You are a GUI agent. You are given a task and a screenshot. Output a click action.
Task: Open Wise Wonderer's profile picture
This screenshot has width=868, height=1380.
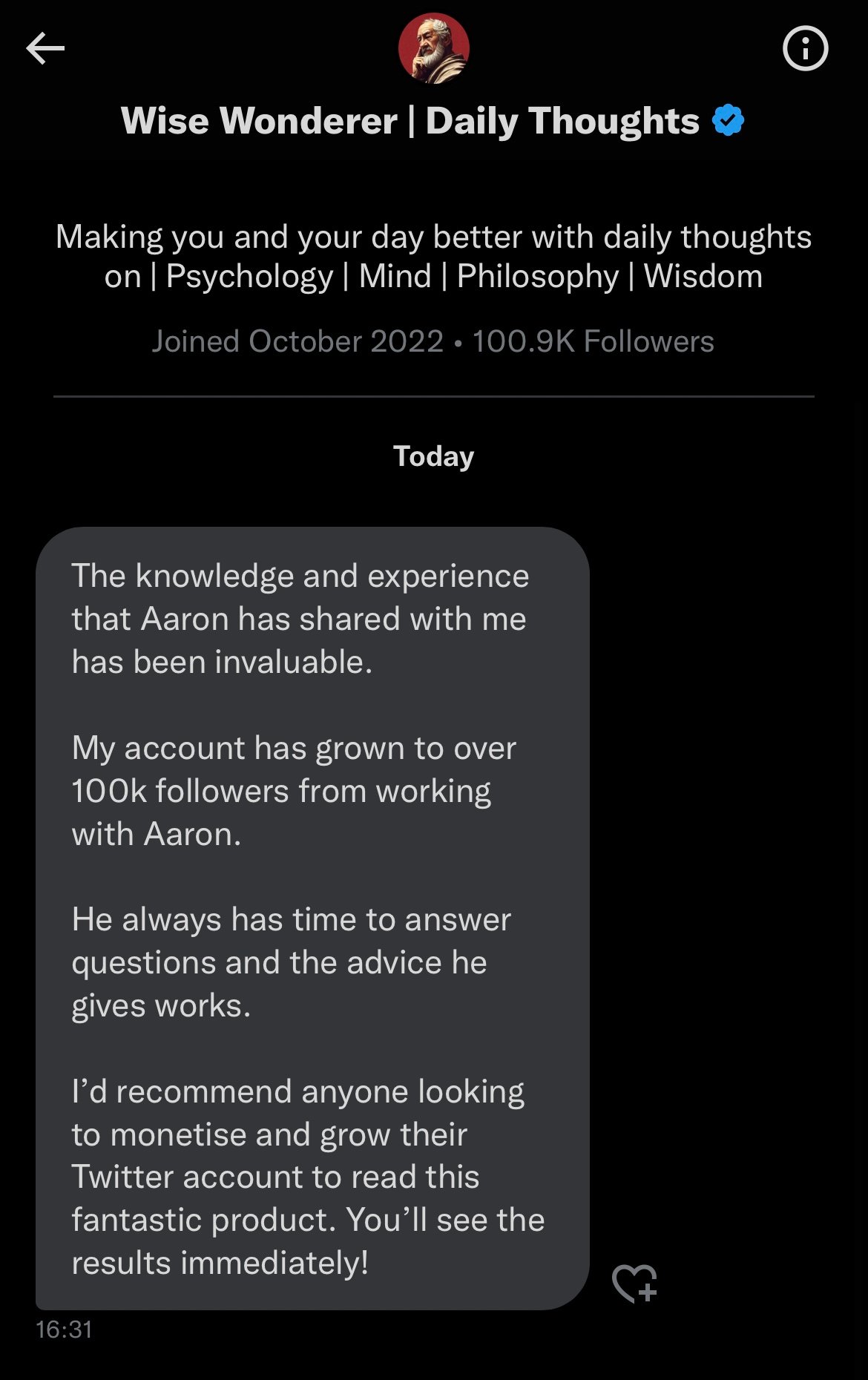coord(434,48)
